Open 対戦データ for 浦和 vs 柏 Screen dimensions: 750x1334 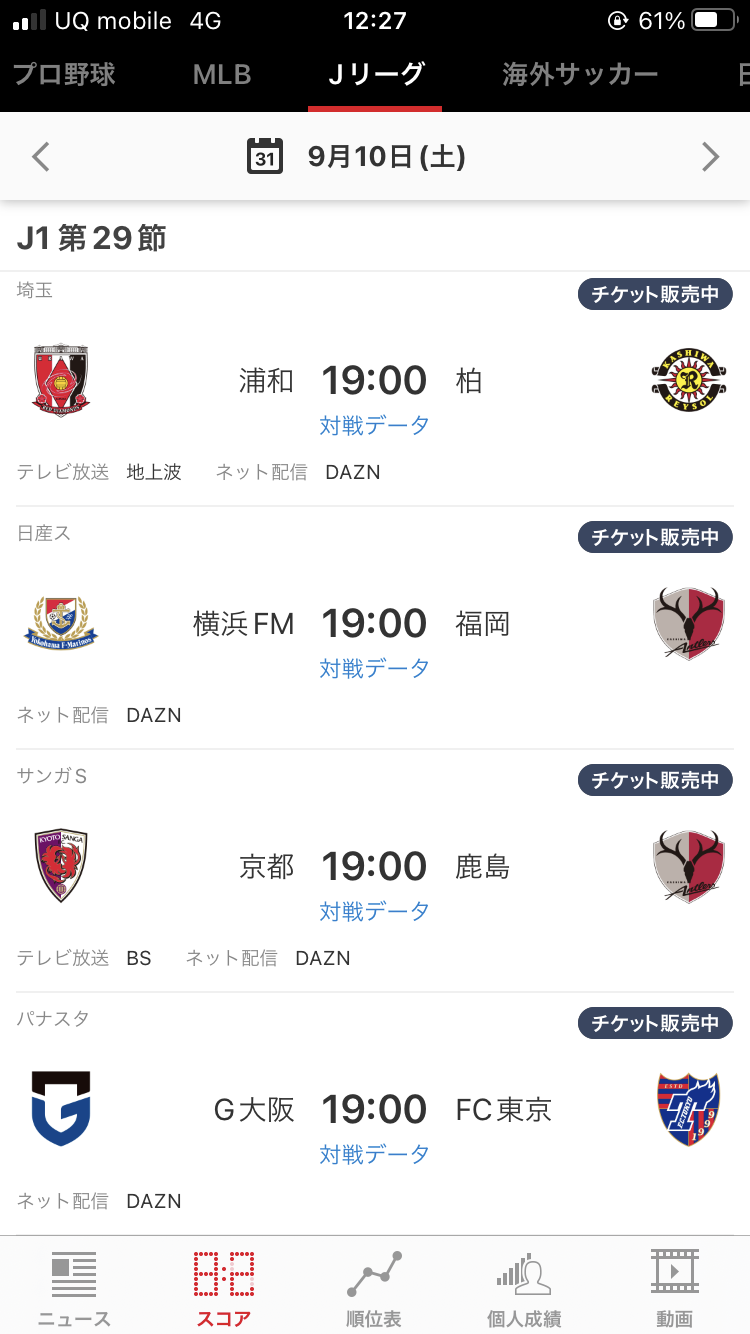pyautogui.click(x=375, y=425)
